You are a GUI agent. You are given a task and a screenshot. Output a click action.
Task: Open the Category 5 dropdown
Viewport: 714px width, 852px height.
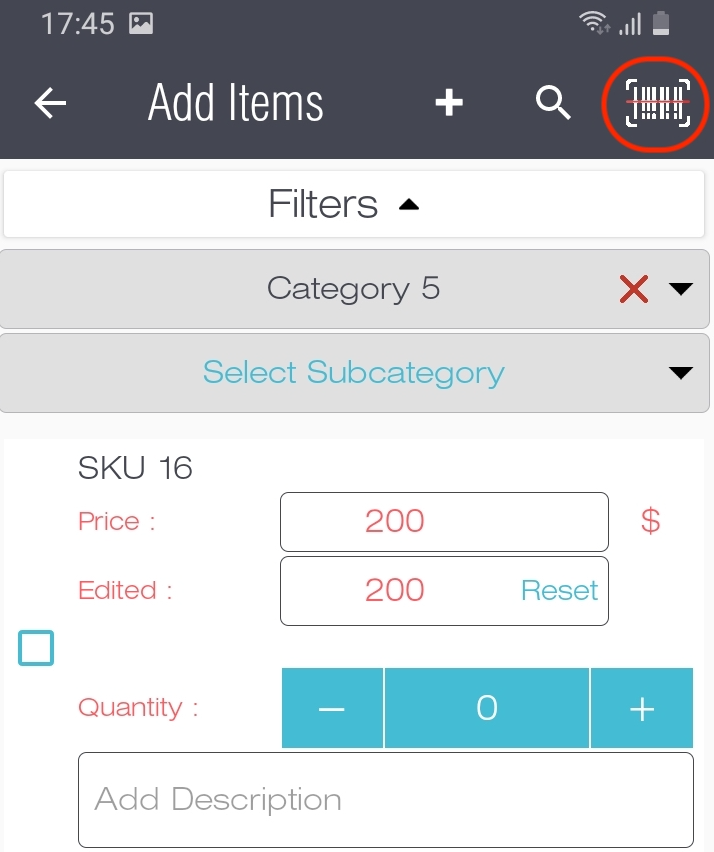click(x=680, y=290)
